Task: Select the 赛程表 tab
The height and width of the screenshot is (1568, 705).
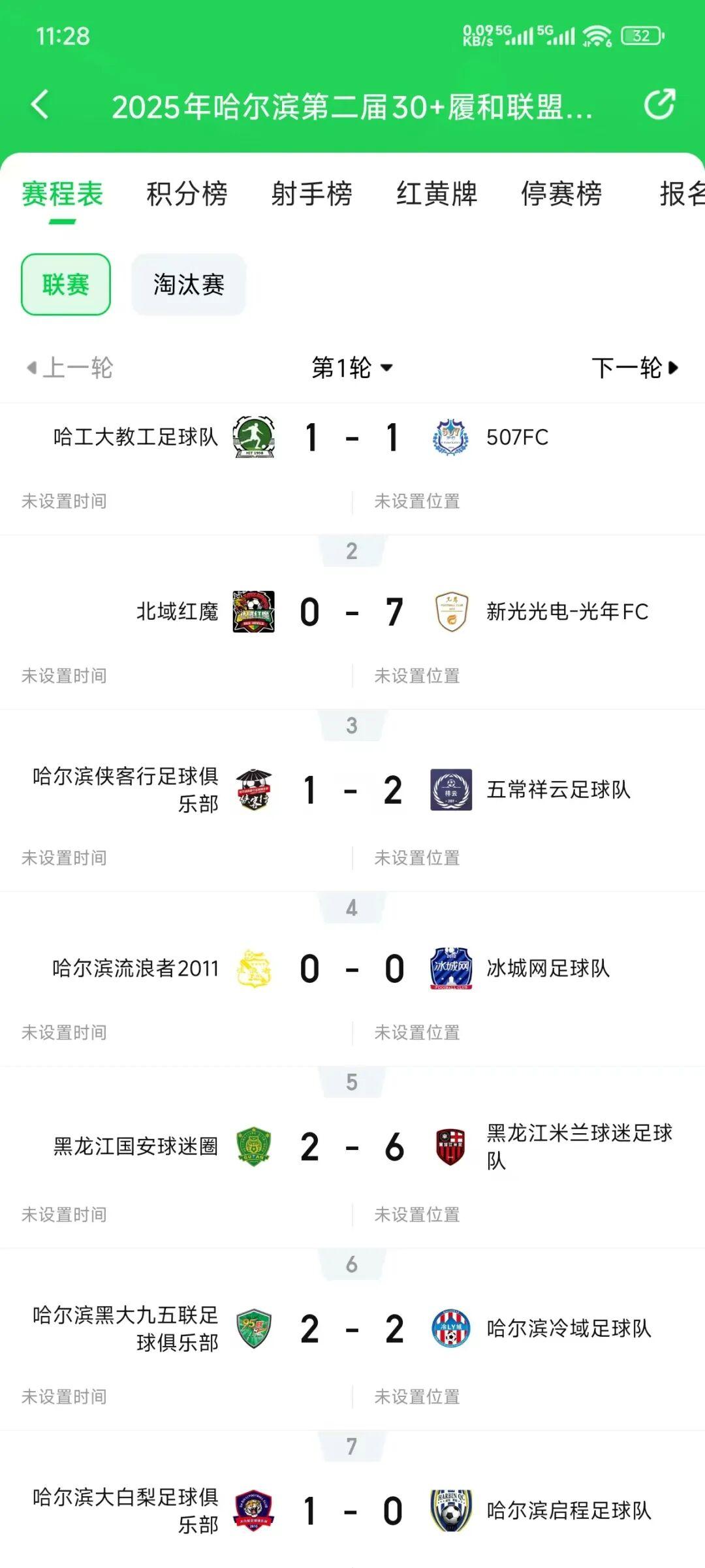Action: point(63,194)
